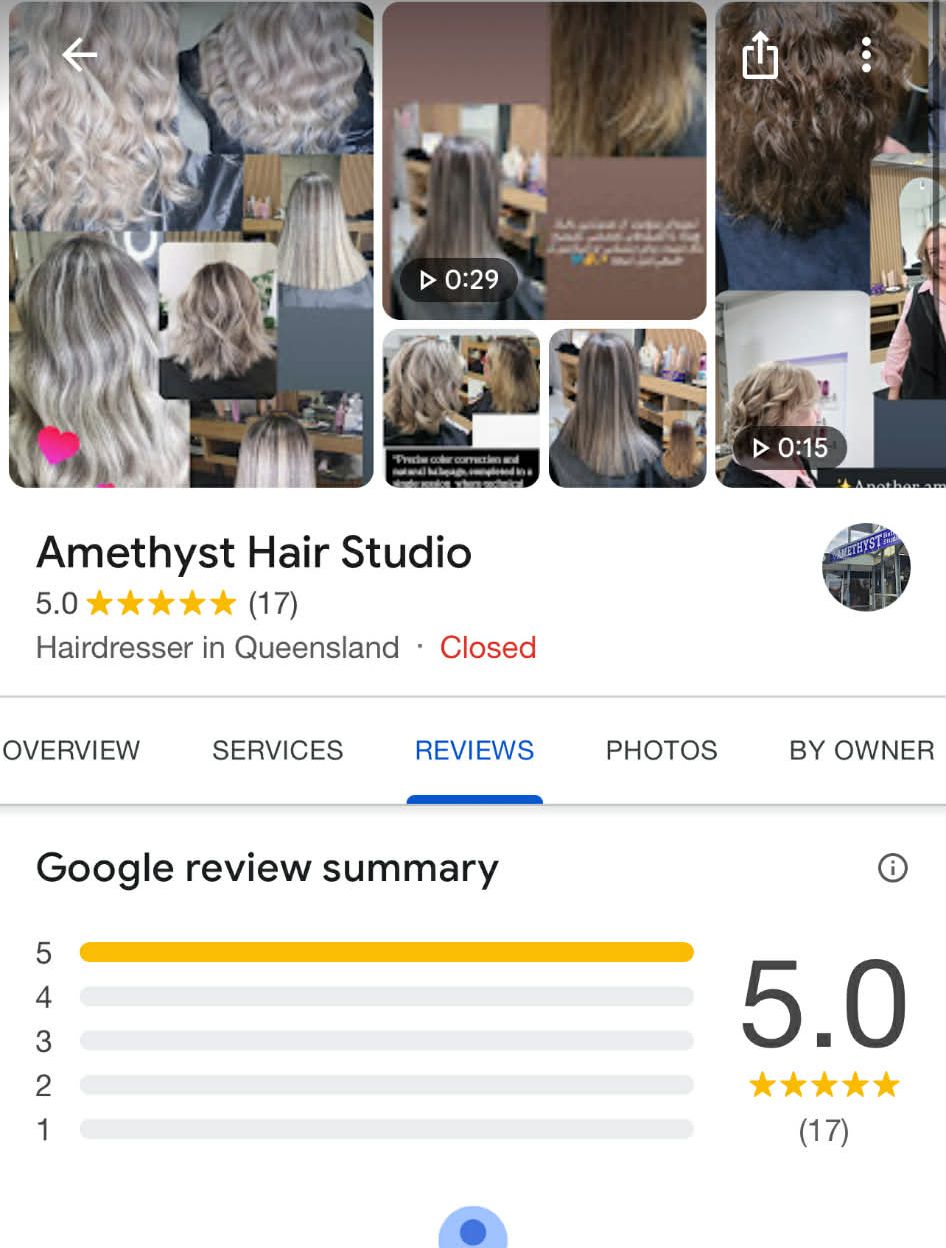Open the photo with color correction caption

(x=461, y=408)
